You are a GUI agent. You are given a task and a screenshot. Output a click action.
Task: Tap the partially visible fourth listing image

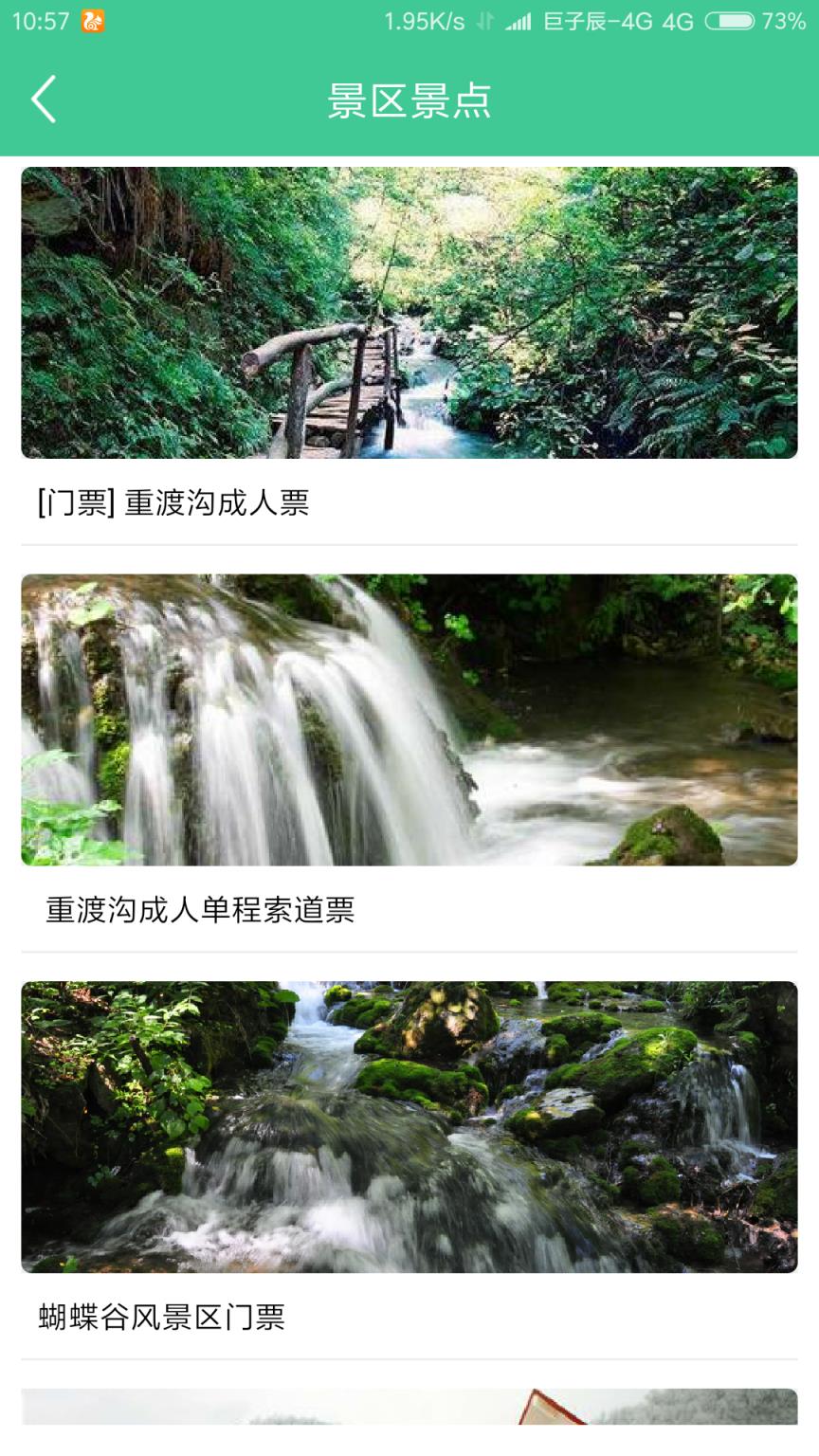tap(409, 1422)
